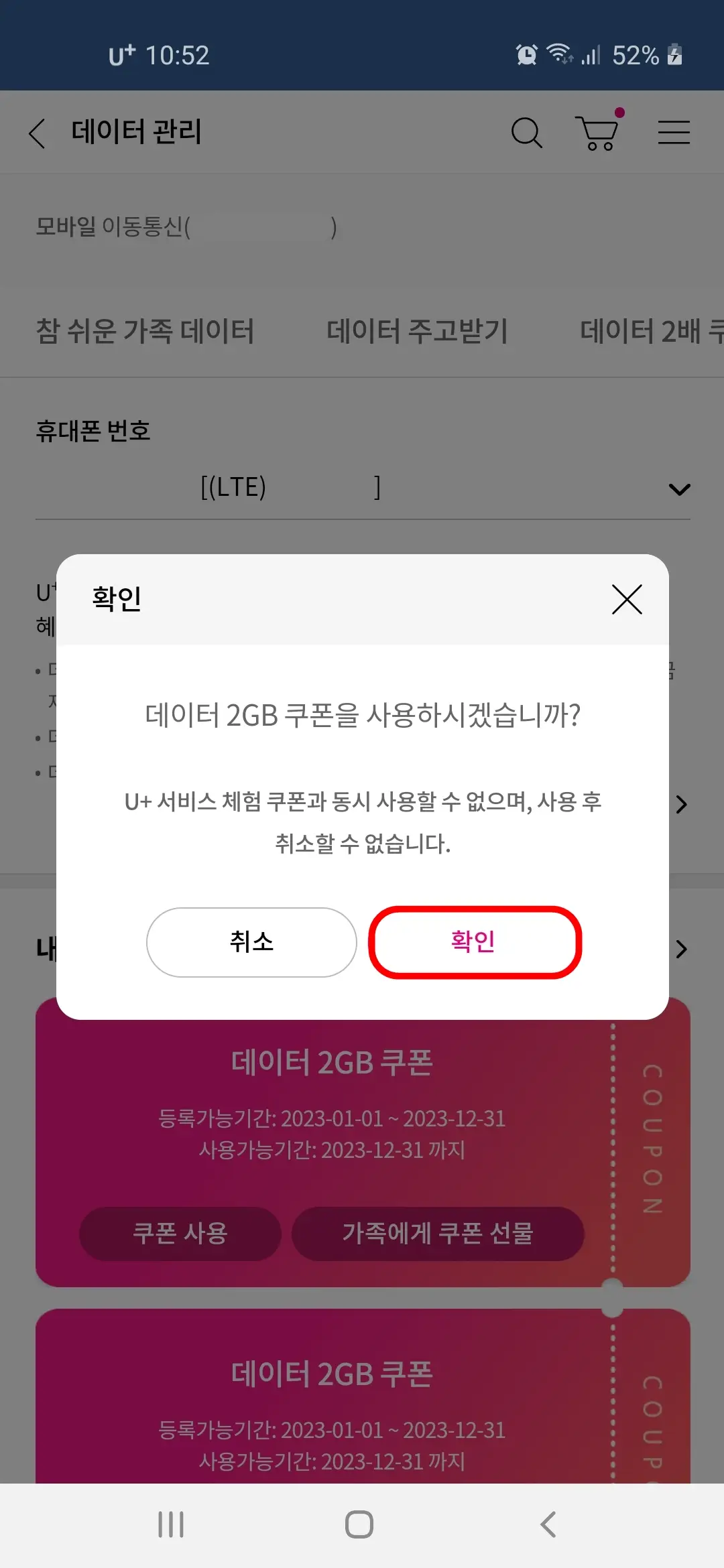Confirm coupon use by pressing 확인
724x1568 pixels.
point(474,942)
